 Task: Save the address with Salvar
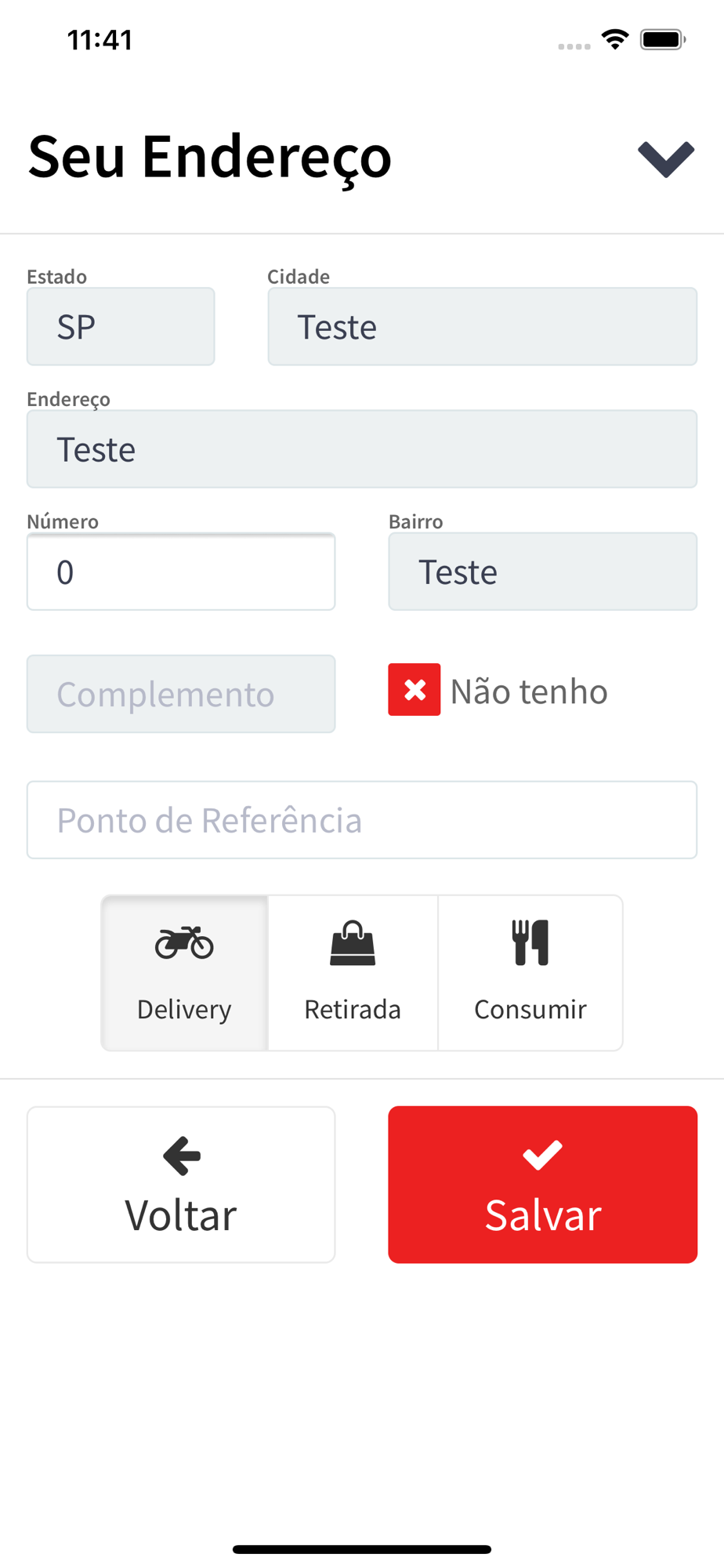(x=542, y=1184)
